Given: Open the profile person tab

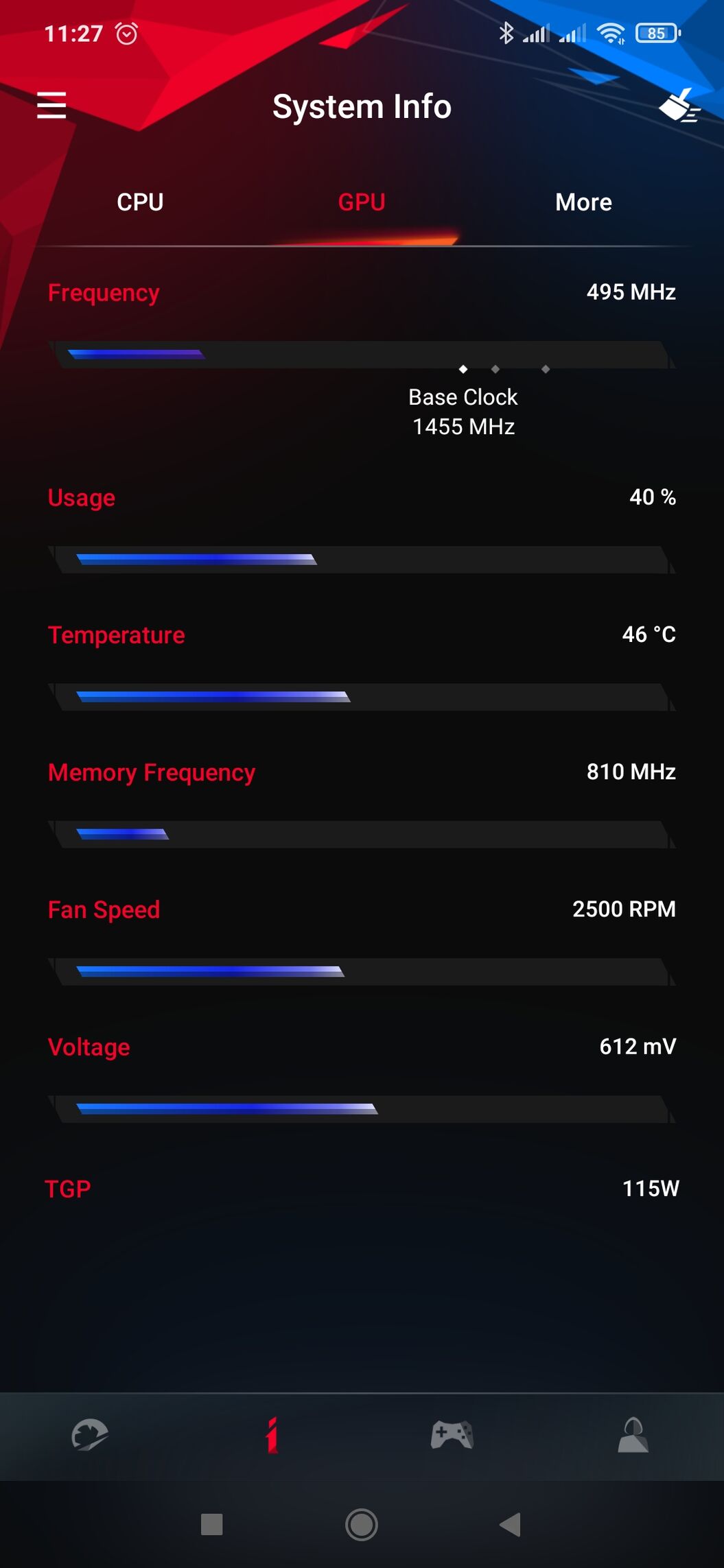Looking at the screenshot, I should tap(633, 1435).
